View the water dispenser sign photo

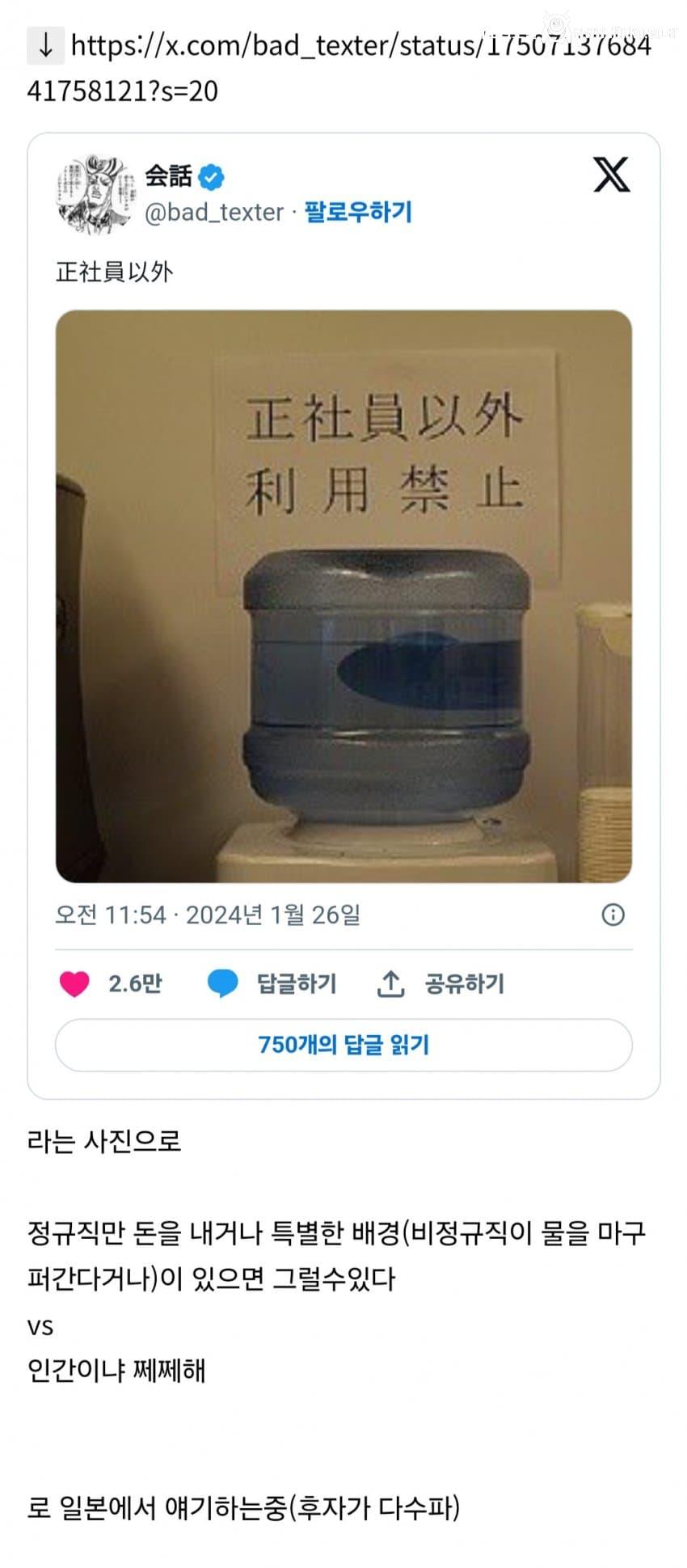343,596
